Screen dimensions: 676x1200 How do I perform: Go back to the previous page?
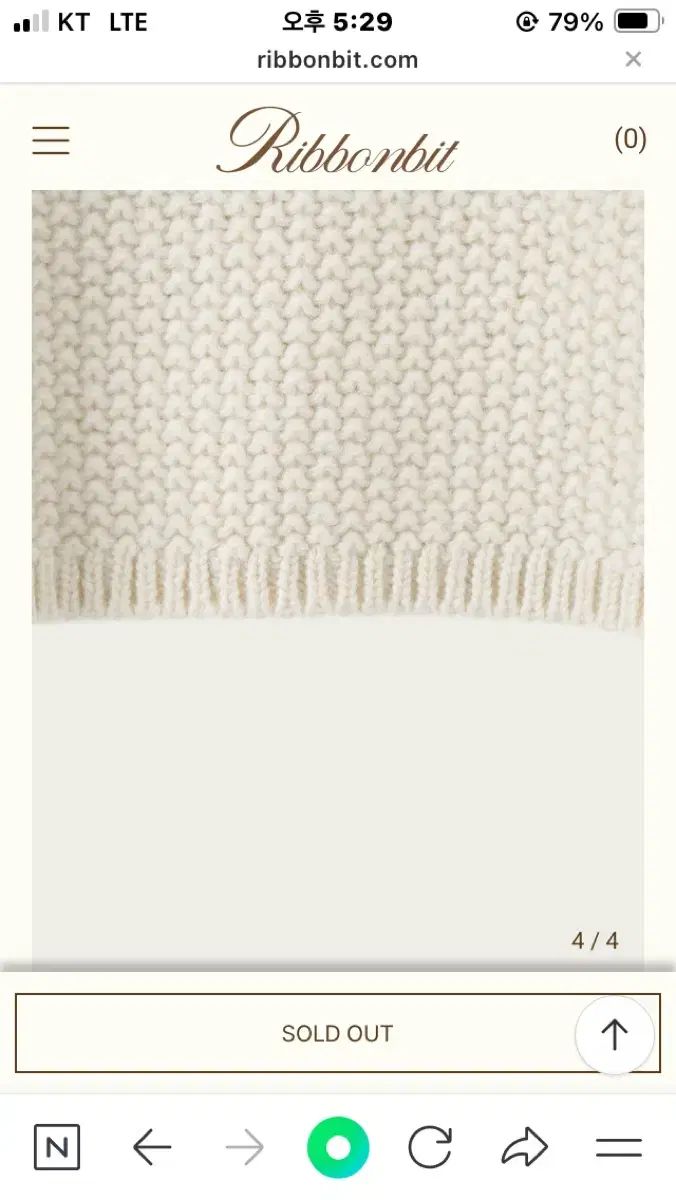(152, 1147)
